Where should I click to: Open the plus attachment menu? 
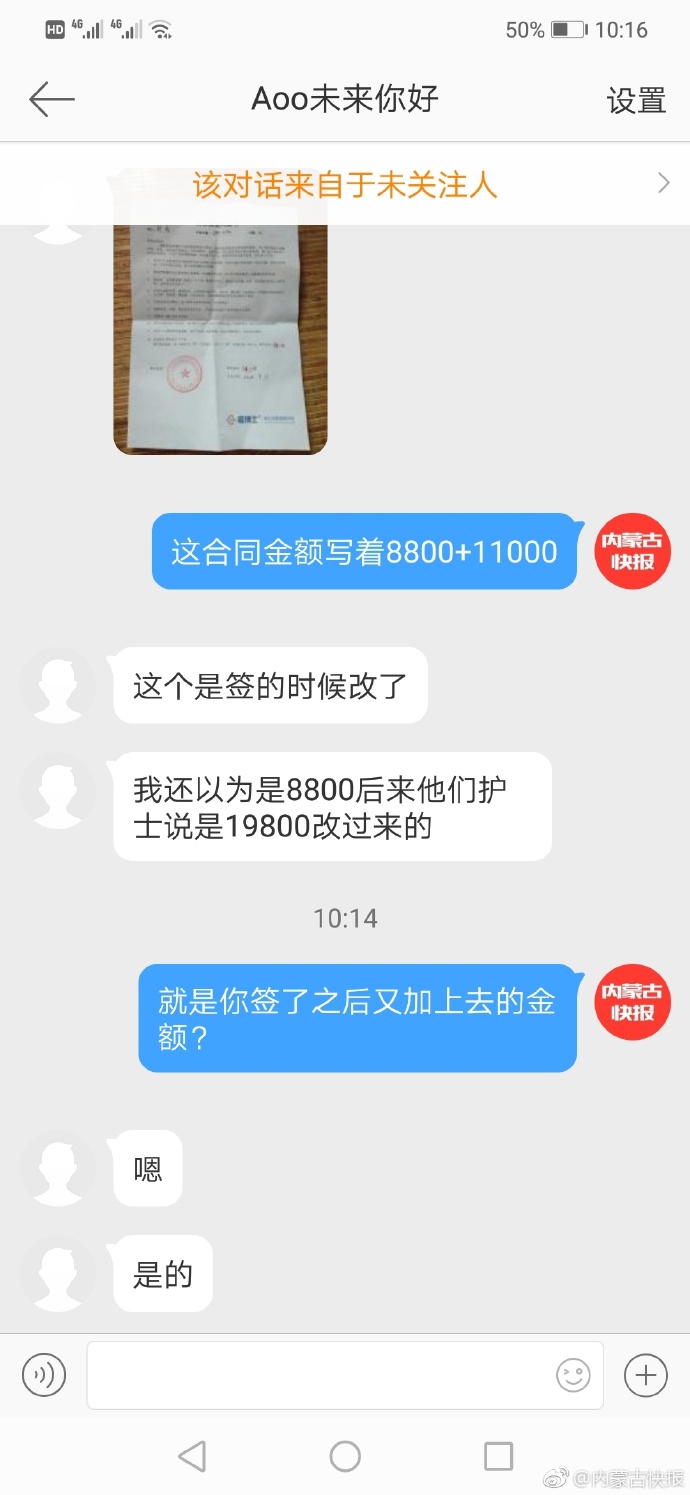[645, 1375]
